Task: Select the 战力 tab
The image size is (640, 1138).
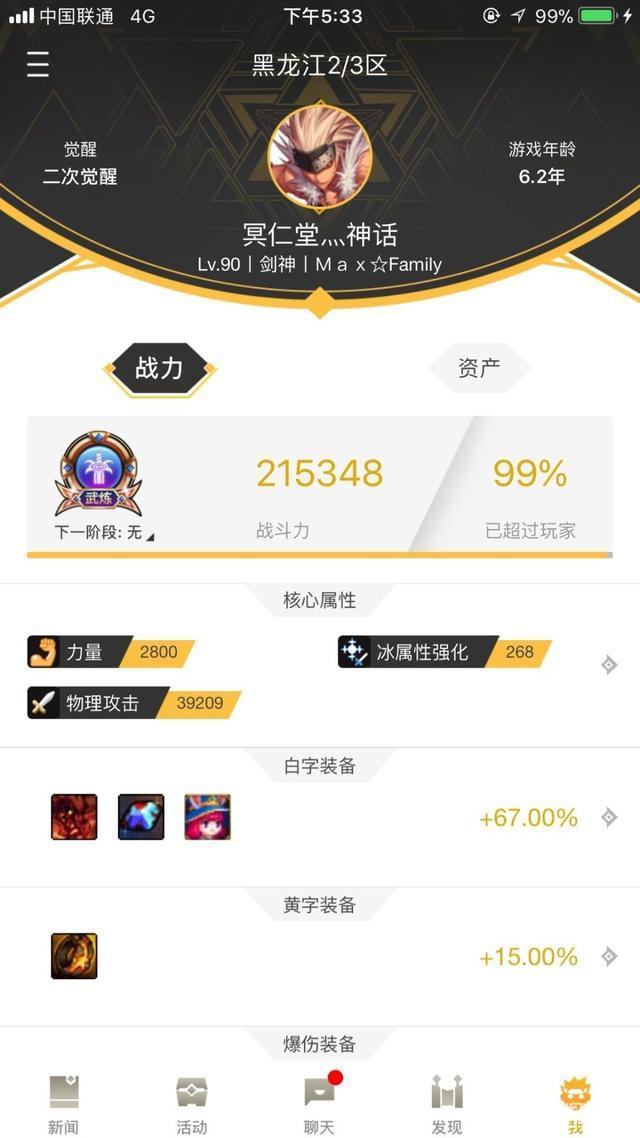Action: [160, 368]
